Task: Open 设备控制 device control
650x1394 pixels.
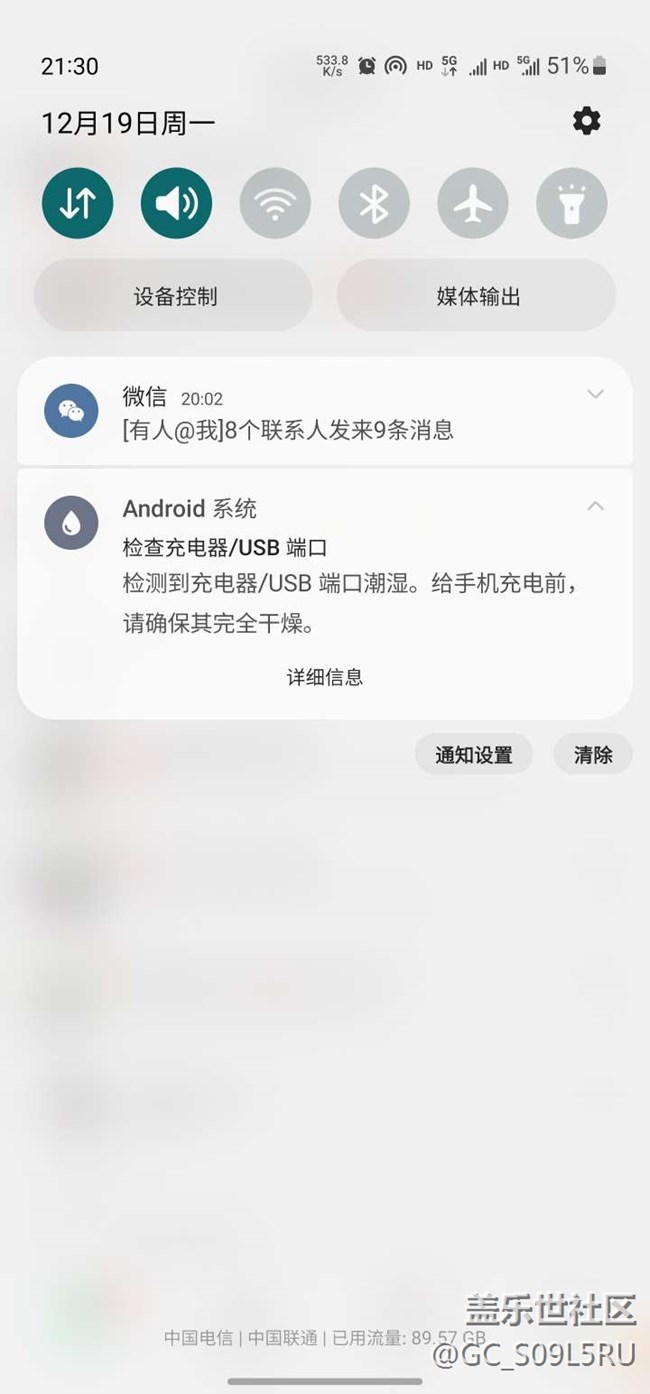Action: [174, 296]
